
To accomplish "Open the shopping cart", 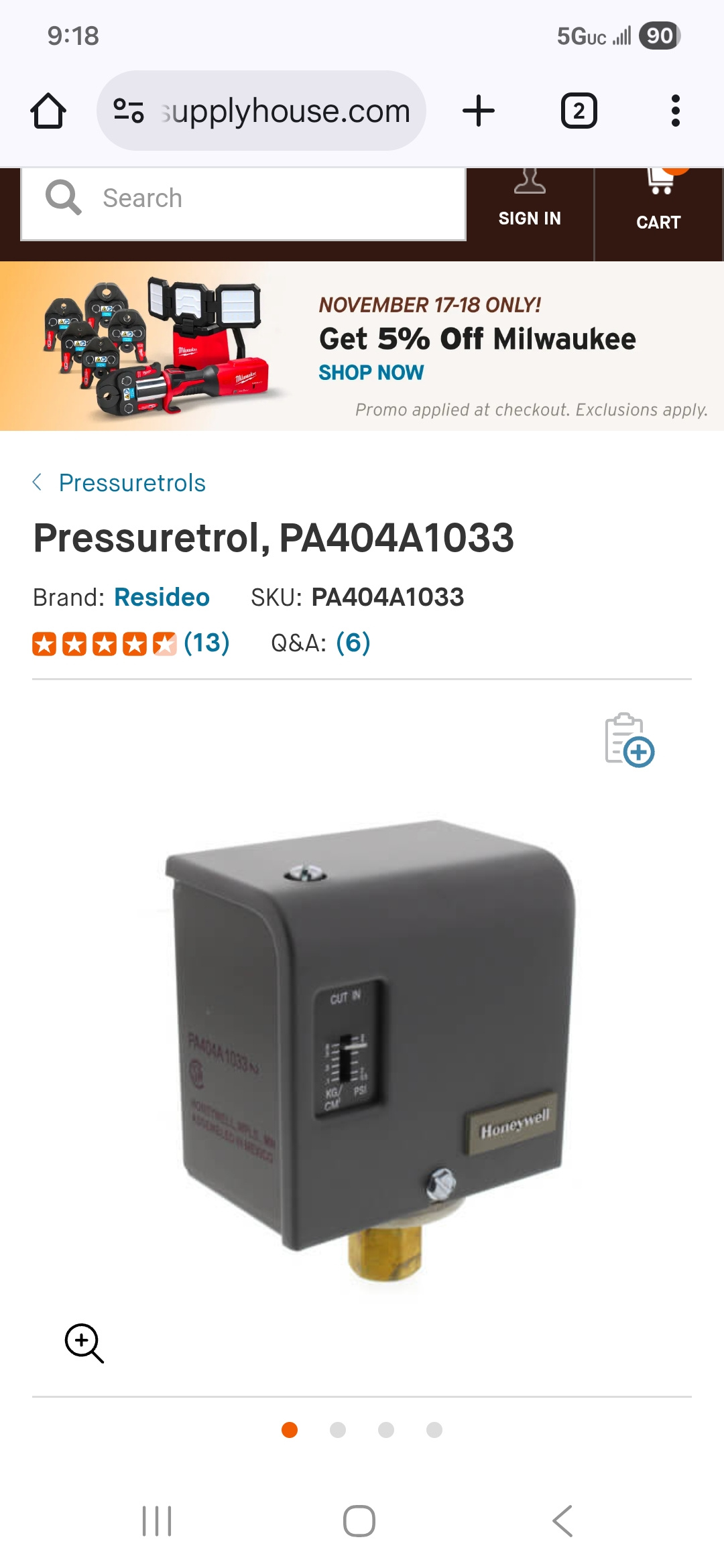I will (x=658, y=201).
